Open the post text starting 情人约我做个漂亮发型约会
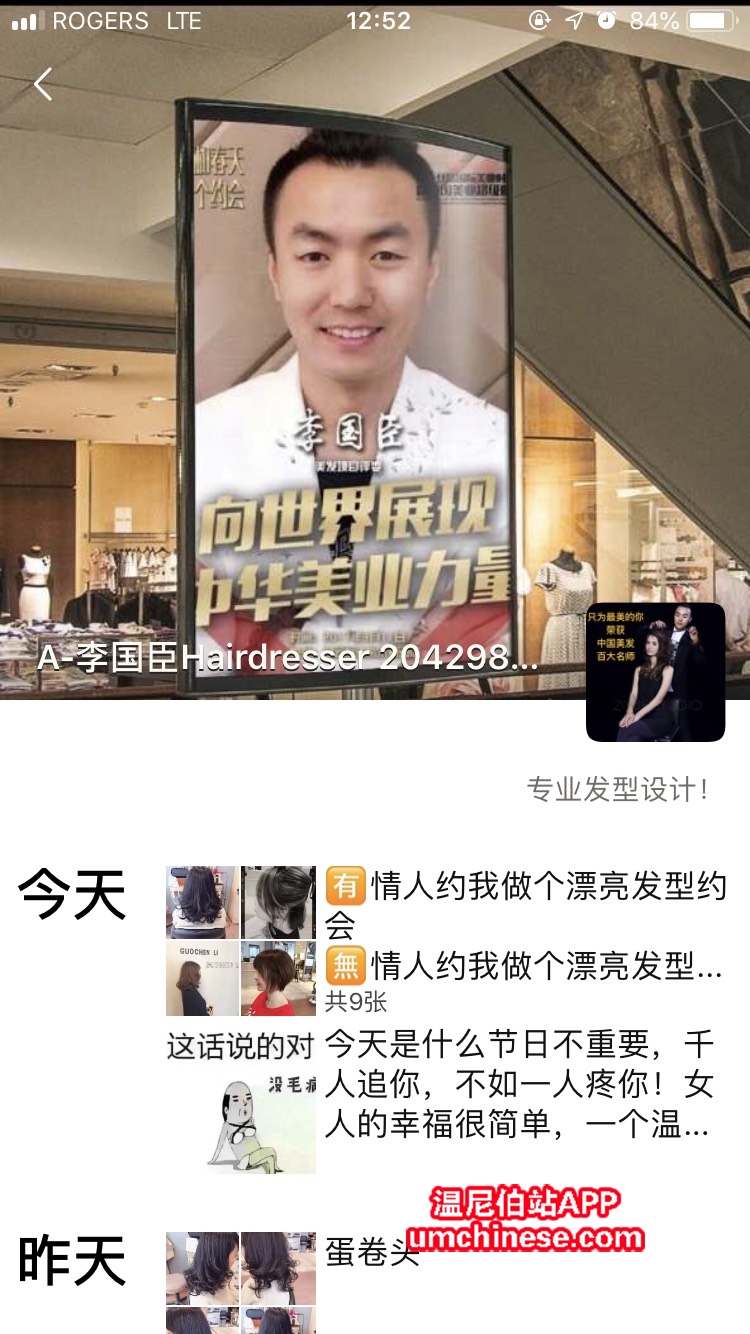 pyautogui.click(x=525, y=904)
